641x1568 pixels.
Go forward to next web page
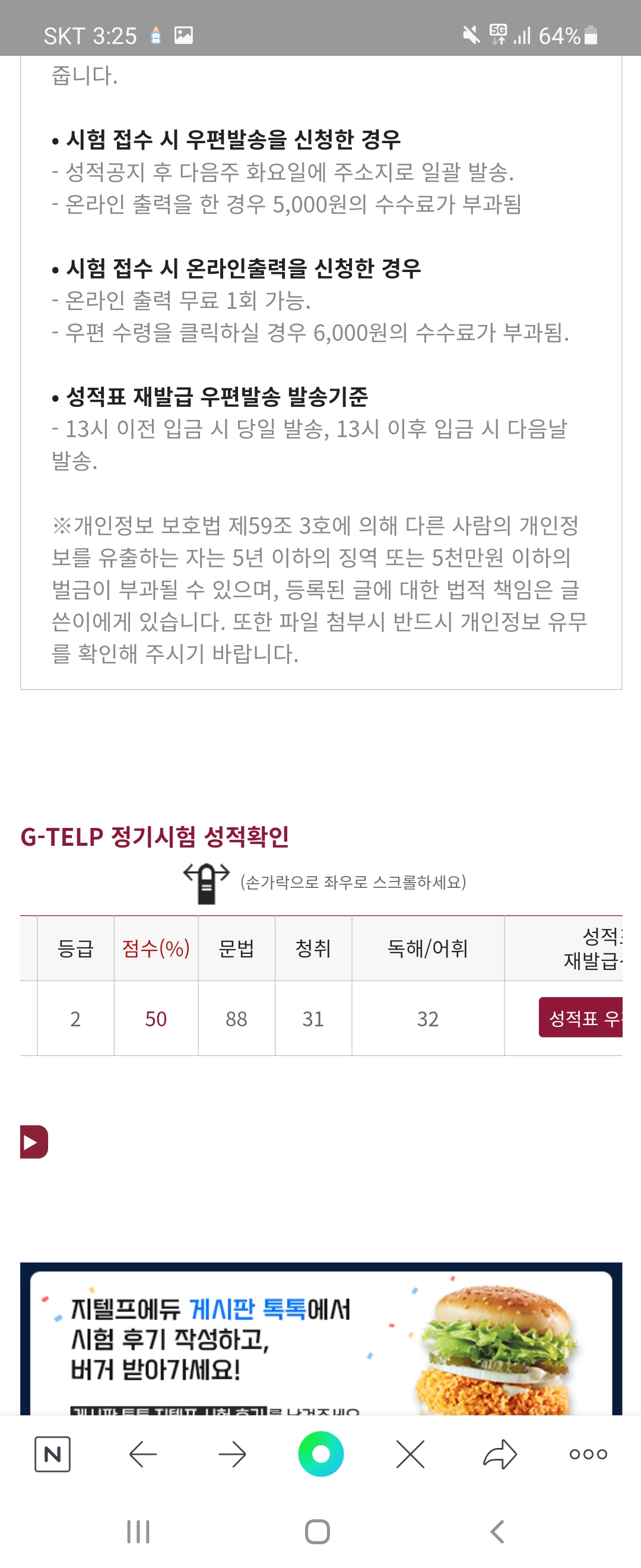tap(231, 1454)
